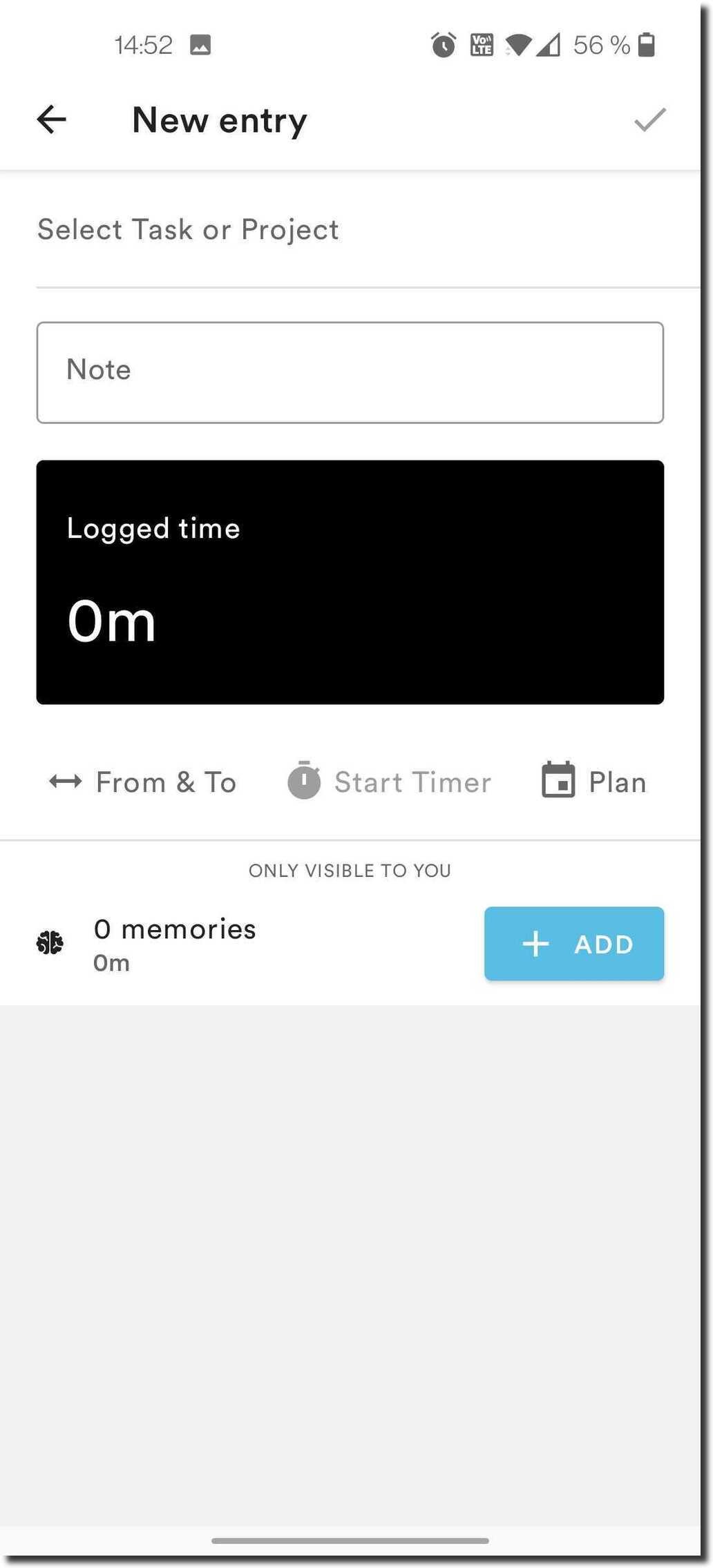713x1568 pixels.
Task: Edit the Logged time card
Action: point(350,582)
